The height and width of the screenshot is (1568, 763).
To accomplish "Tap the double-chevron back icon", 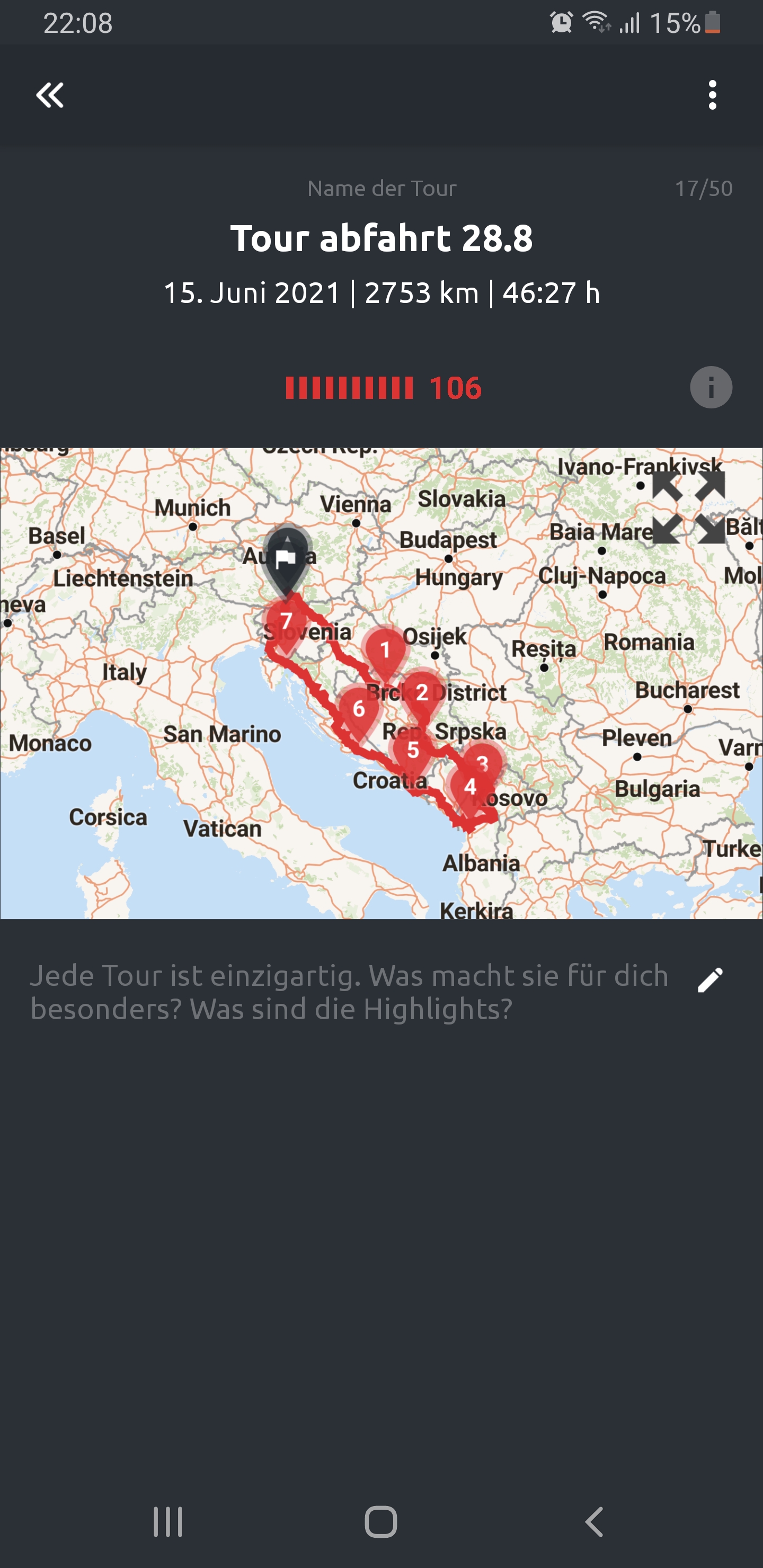I will pos(49,95).
